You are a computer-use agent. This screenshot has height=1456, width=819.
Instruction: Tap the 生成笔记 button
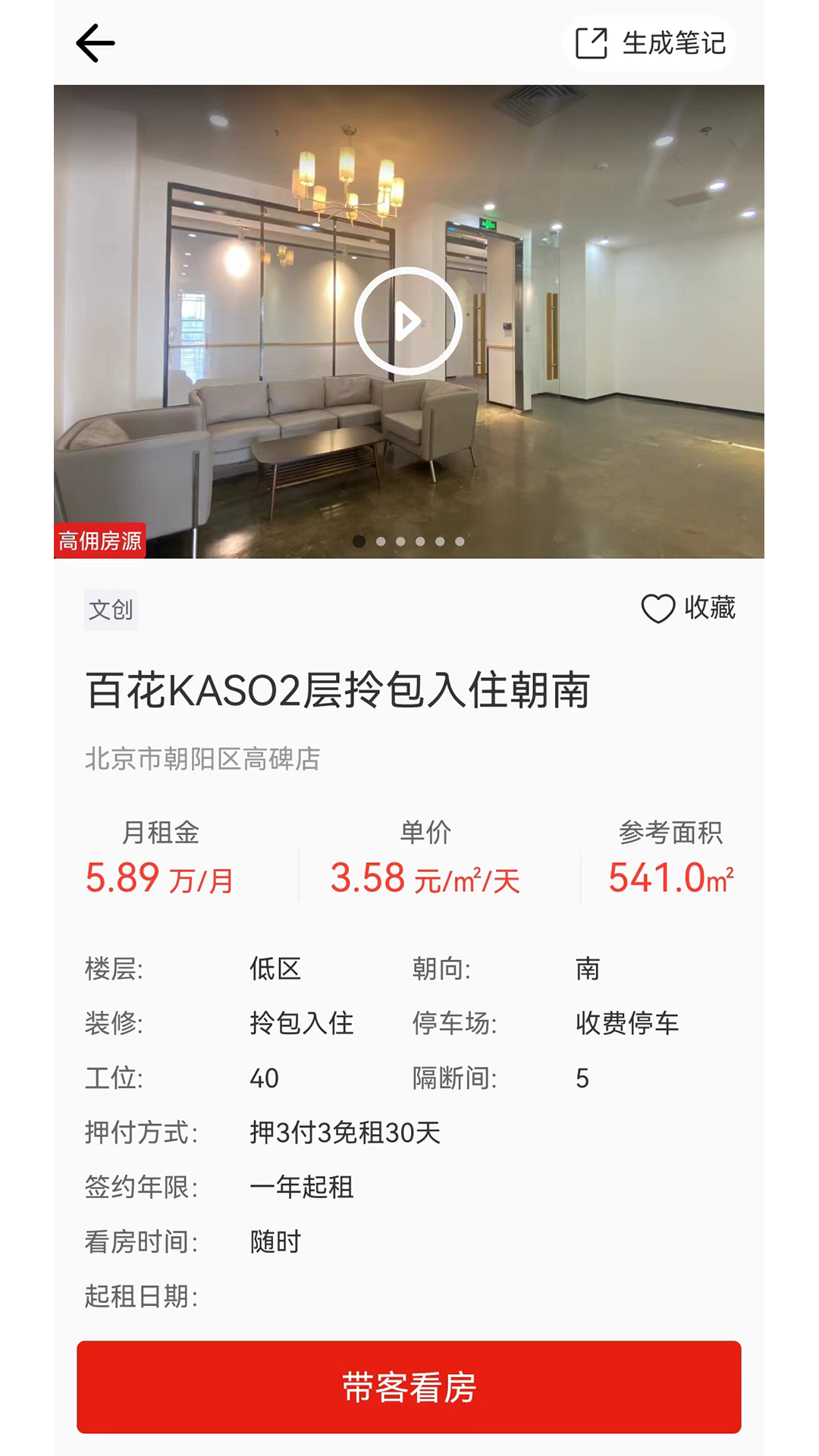pos(650,43)
